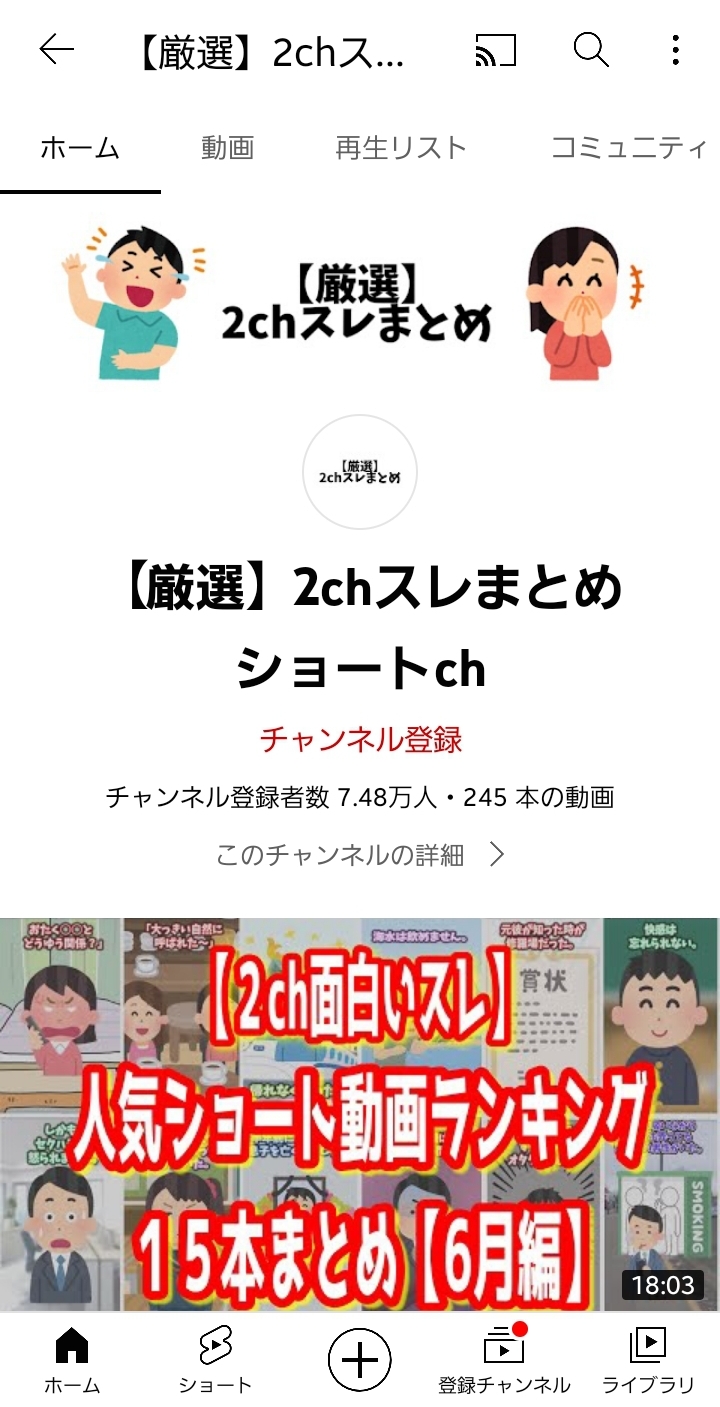Open the コミュニティ tab

click(629, 148)
